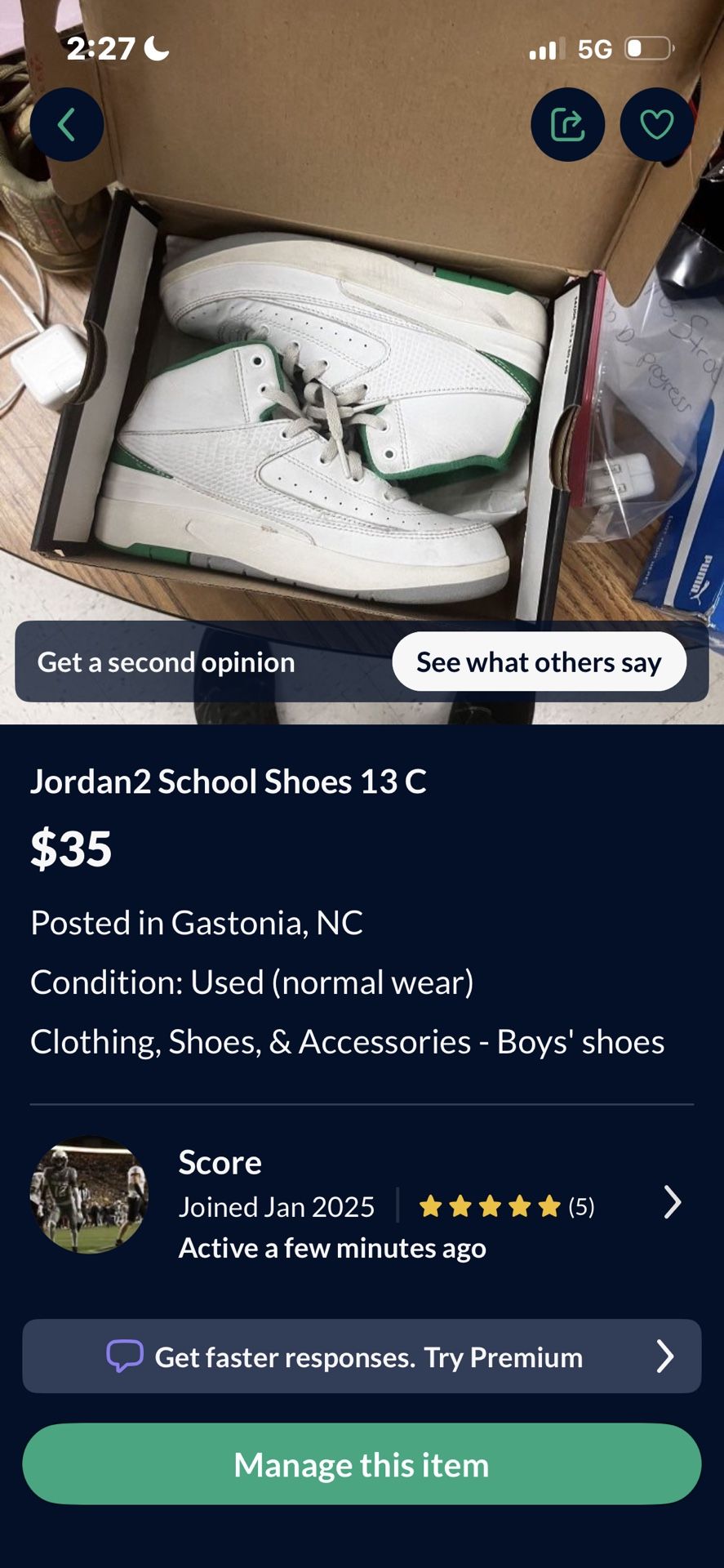Go back using the arrow icon
Image resolution: width=724 pixels, height=1568 pixels.
pos(67,125)
